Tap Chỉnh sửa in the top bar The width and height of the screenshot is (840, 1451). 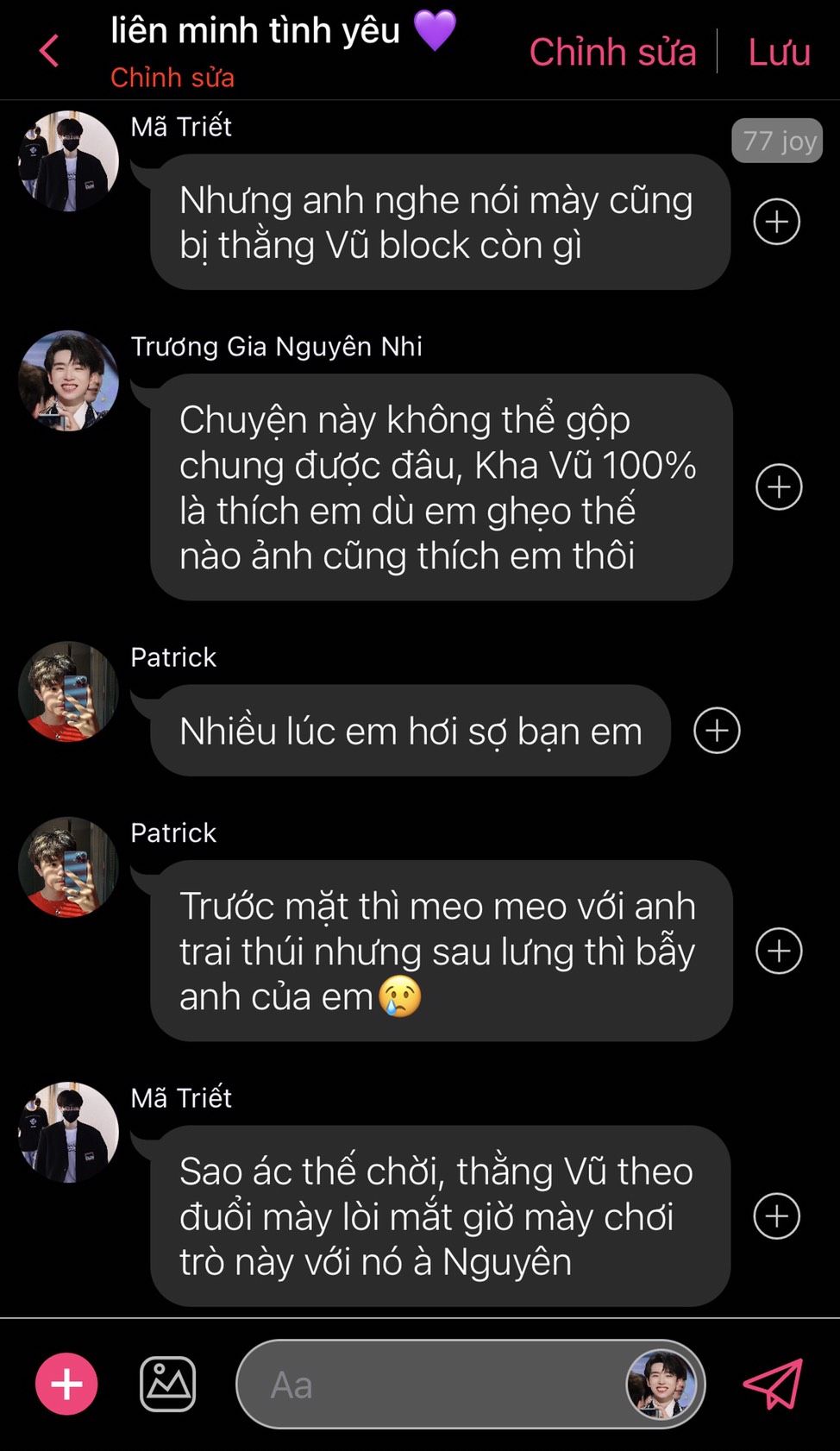pos(612,52)
